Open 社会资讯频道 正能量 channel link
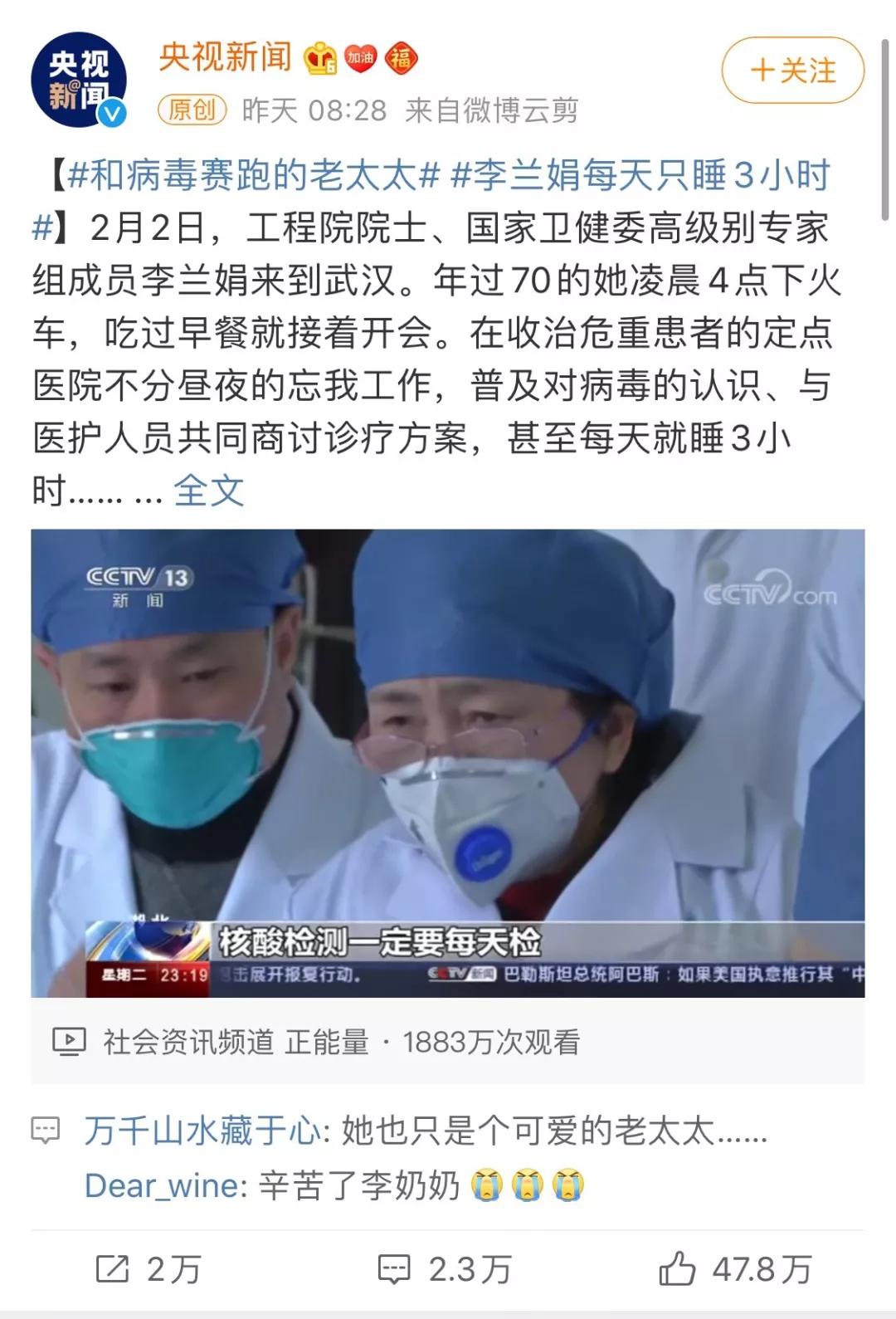The width and height of the screenshot is (896, 1319). pyautogui.click(x=236, y=1042)
